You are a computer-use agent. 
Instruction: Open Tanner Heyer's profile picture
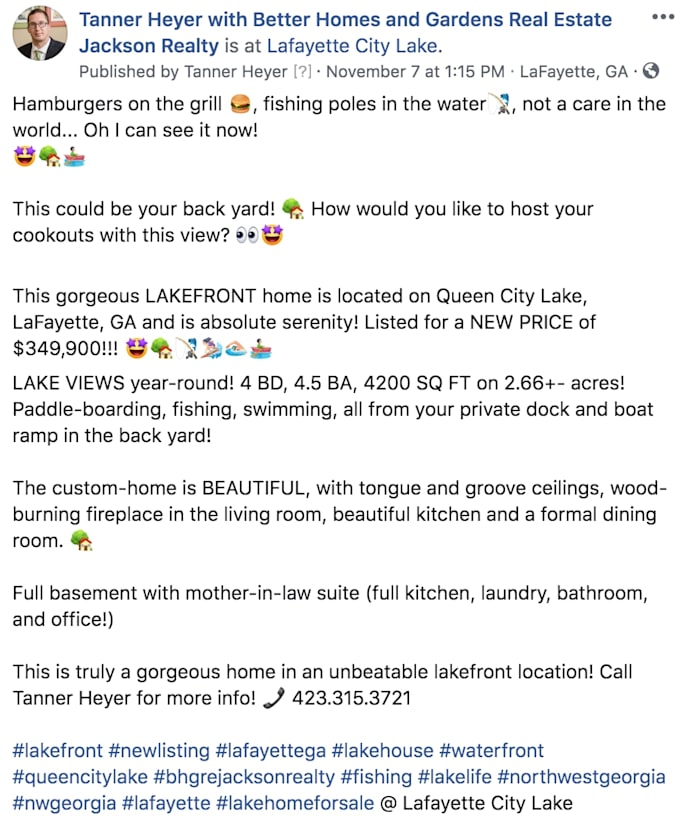pyautogui.click(x=39, y=35)
